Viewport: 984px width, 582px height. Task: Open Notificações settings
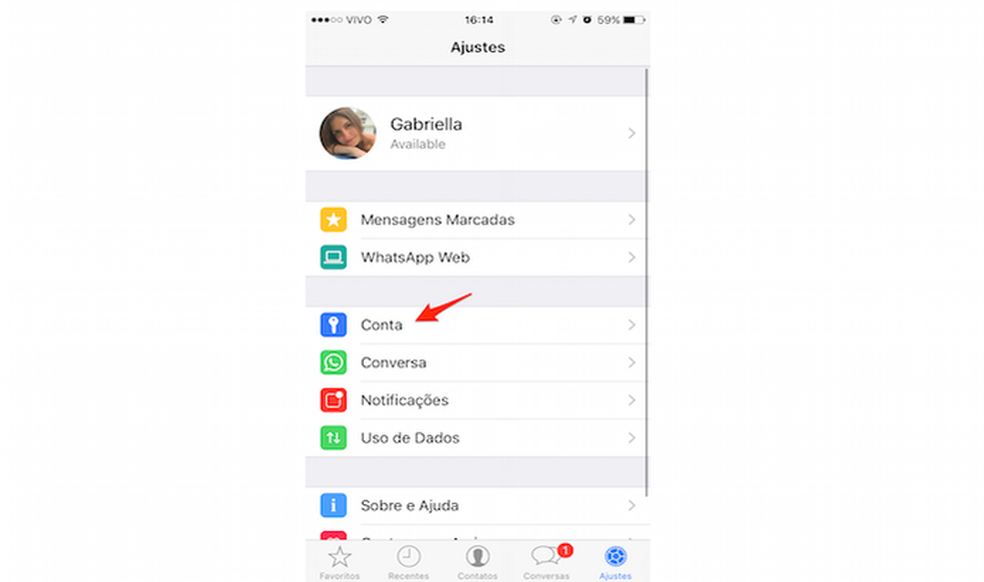(476, 400)
